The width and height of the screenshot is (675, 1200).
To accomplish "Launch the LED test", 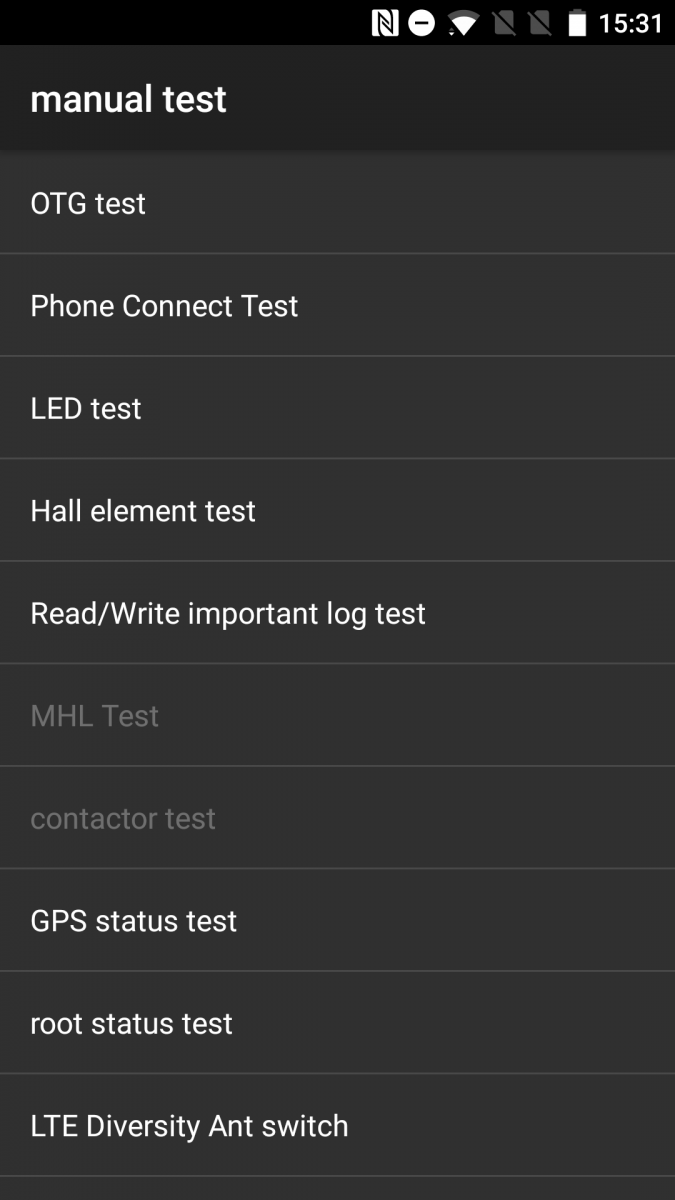I will [337, 408].
